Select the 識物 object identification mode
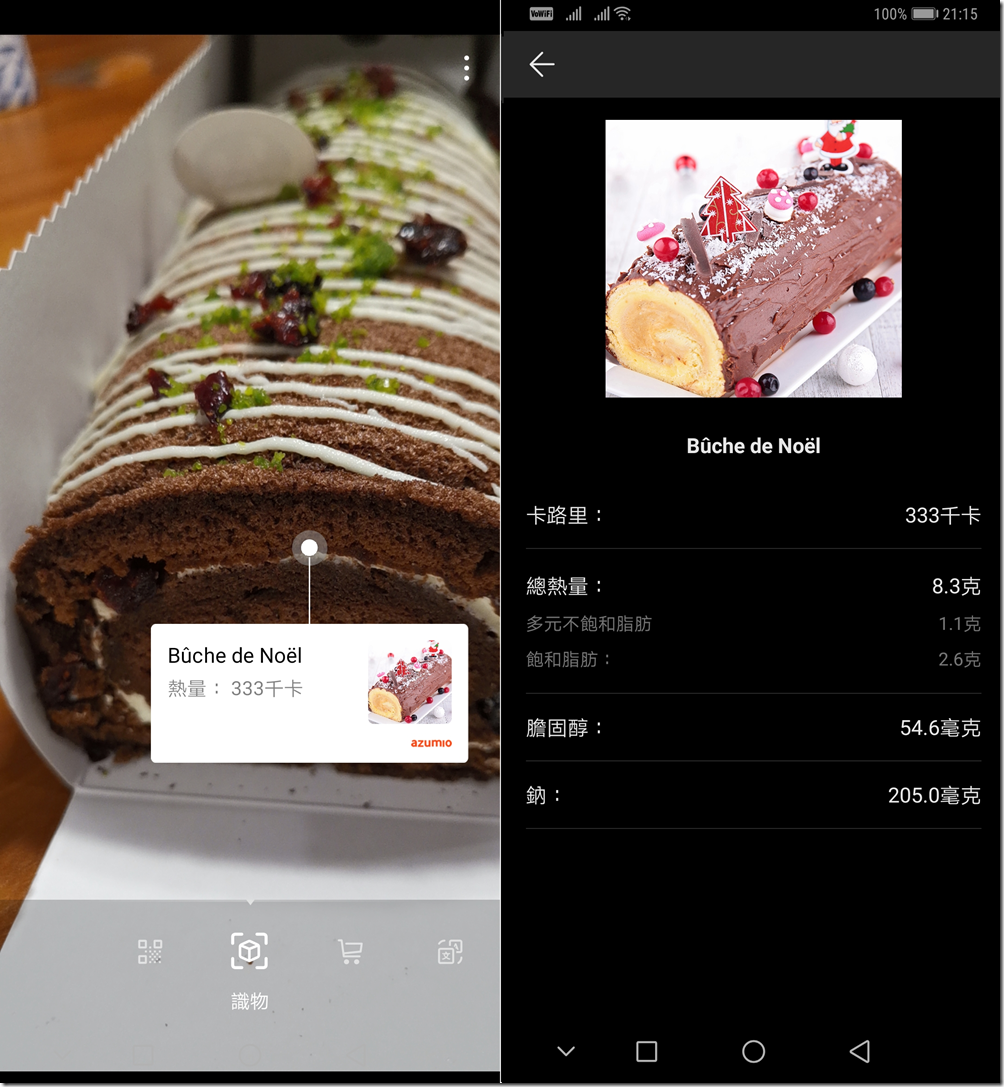Screen dimensions: 1004x1087 249,952
